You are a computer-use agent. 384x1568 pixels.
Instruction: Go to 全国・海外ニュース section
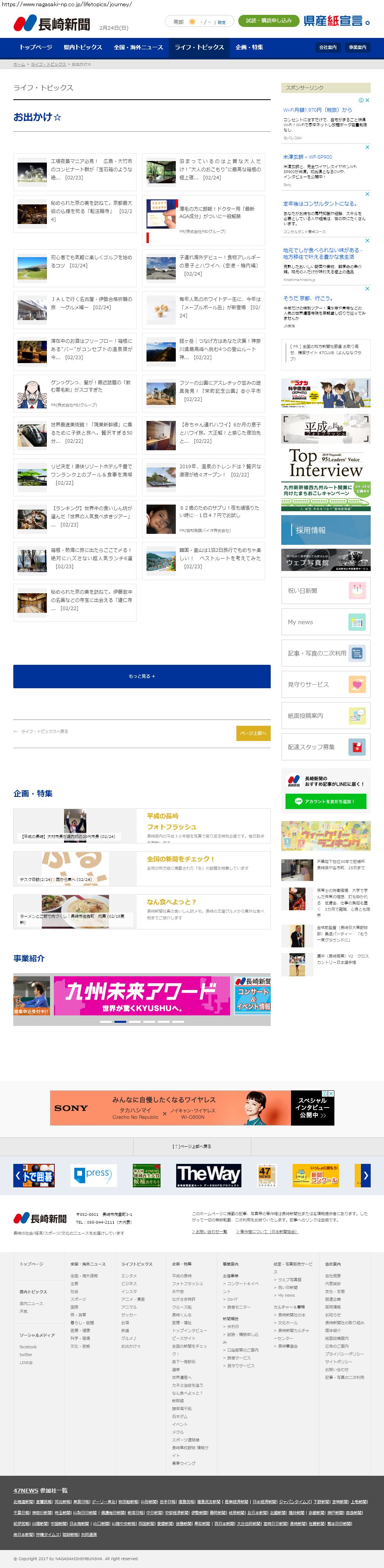pyautogui.click(x=138, y=47)
